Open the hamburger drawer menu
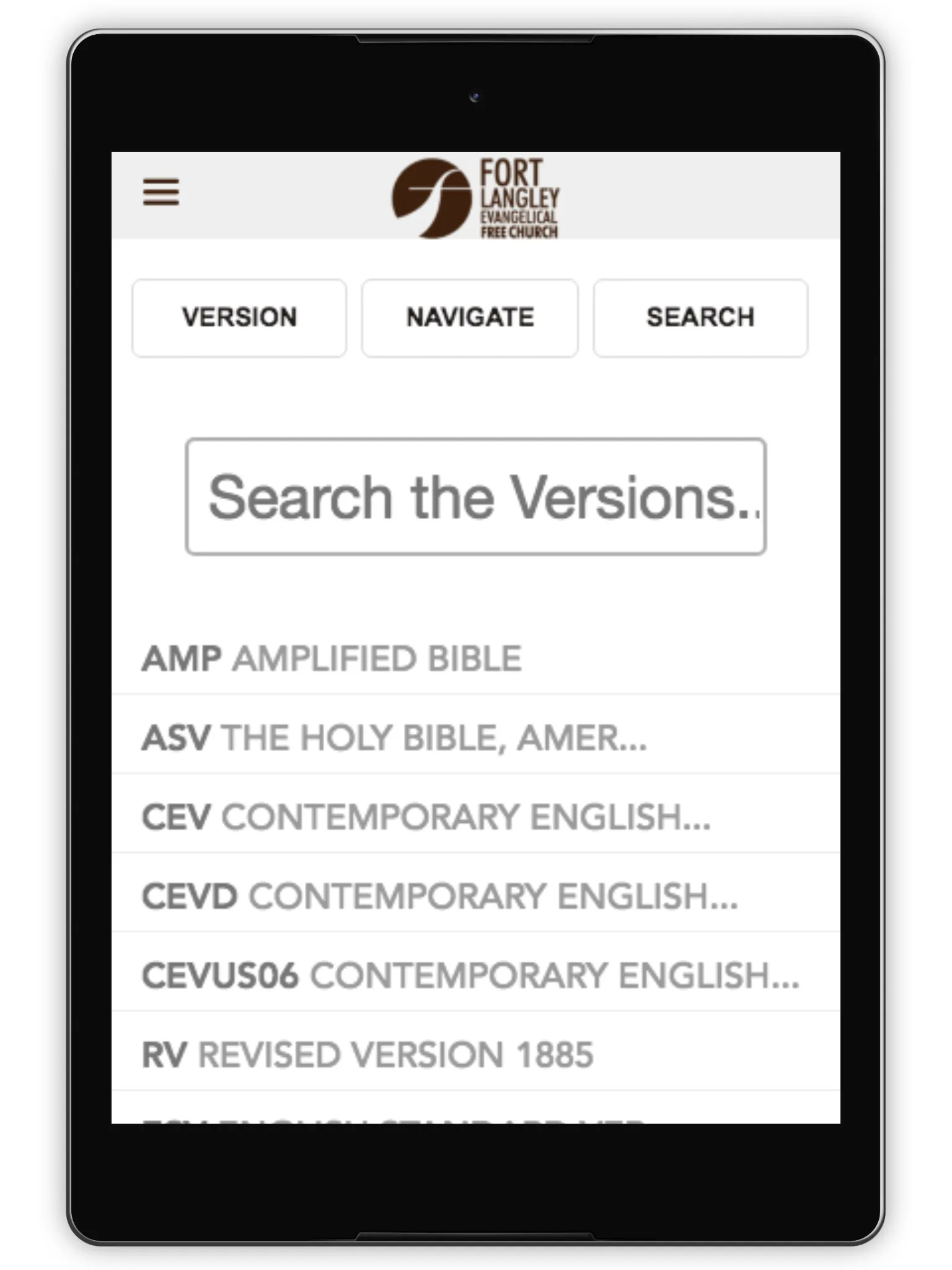This screenshot has height=1270, width=952. click(161, 192)
